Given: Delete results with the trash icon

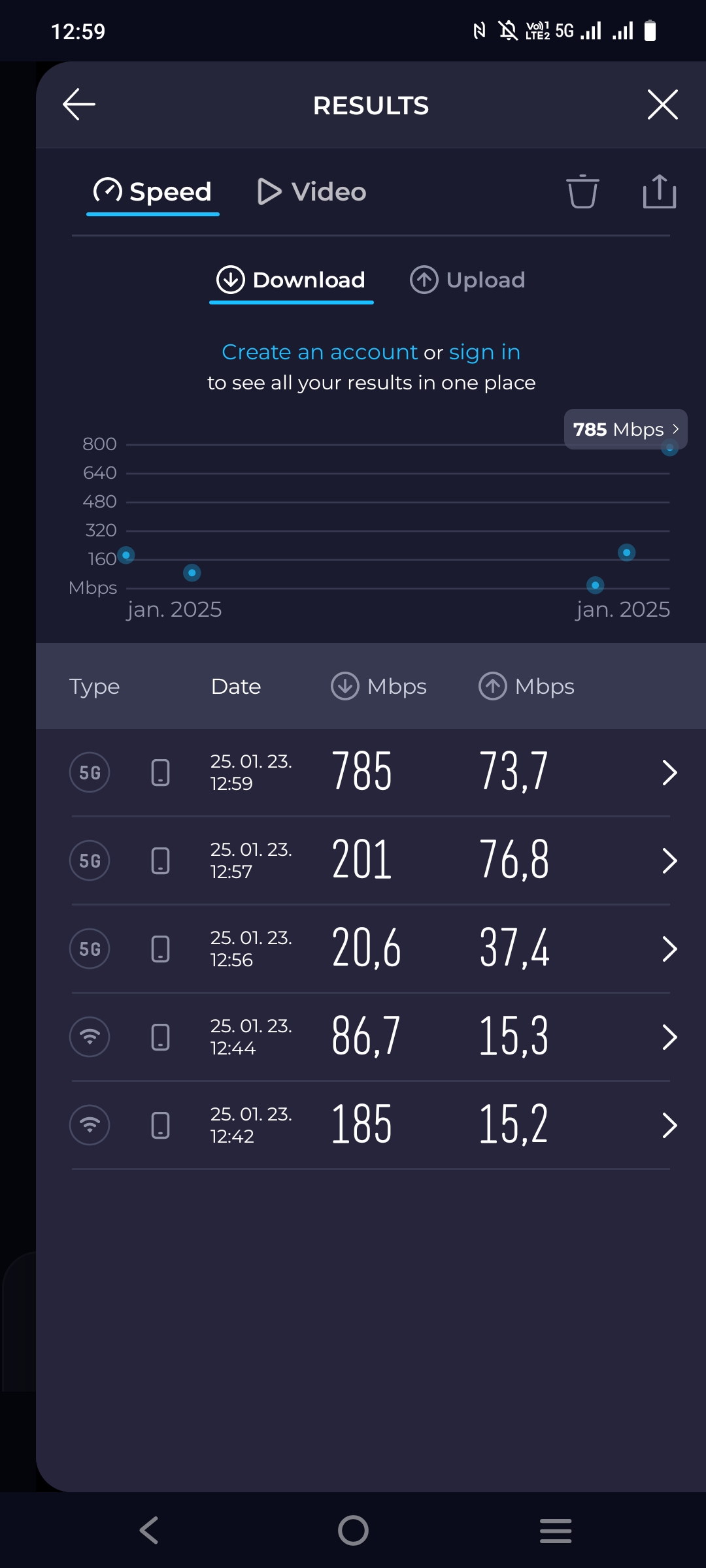Looking at the screenshot, I should (582, 191).
